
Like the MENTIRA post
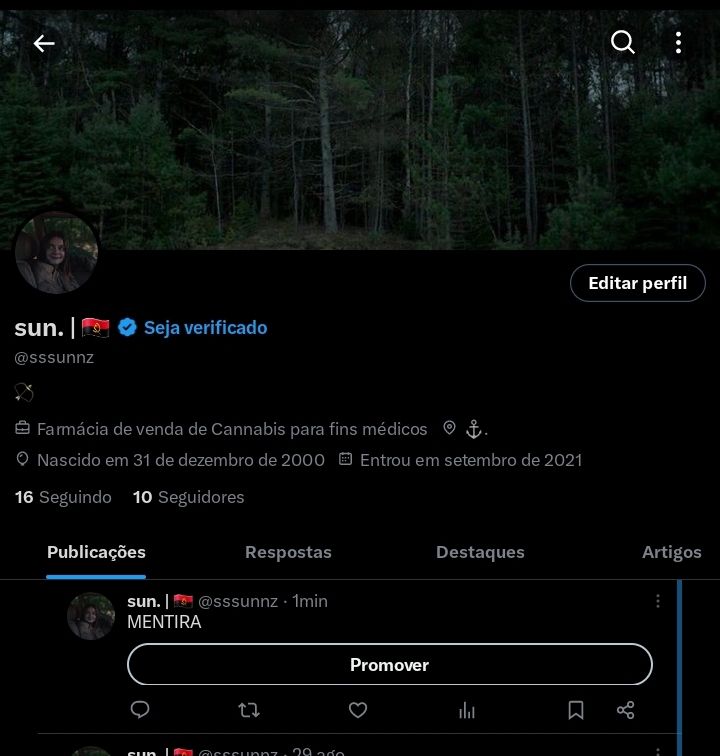pyautogui.click(x=358, y=710)
